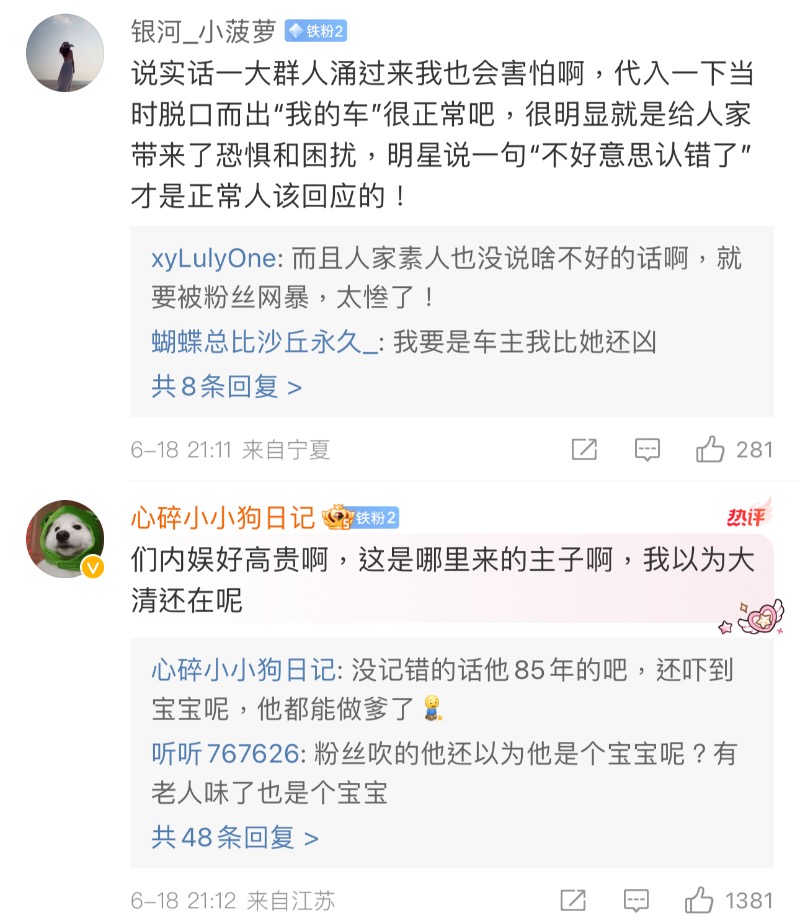Image resolution: width=800 pixels, height=923 pixels.
Task: Open 听听767626's profile from the reply
Action: point(225,753)
